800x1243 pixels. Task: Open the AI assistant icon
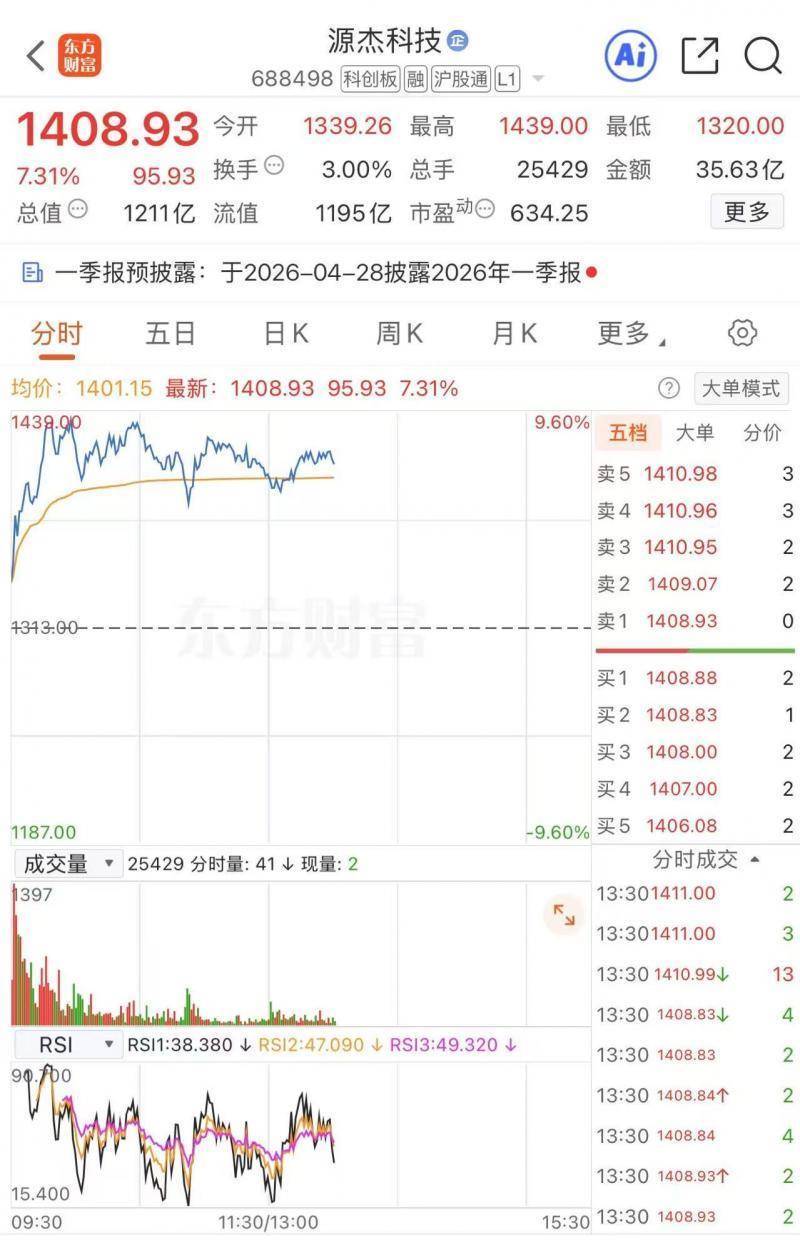631,55
